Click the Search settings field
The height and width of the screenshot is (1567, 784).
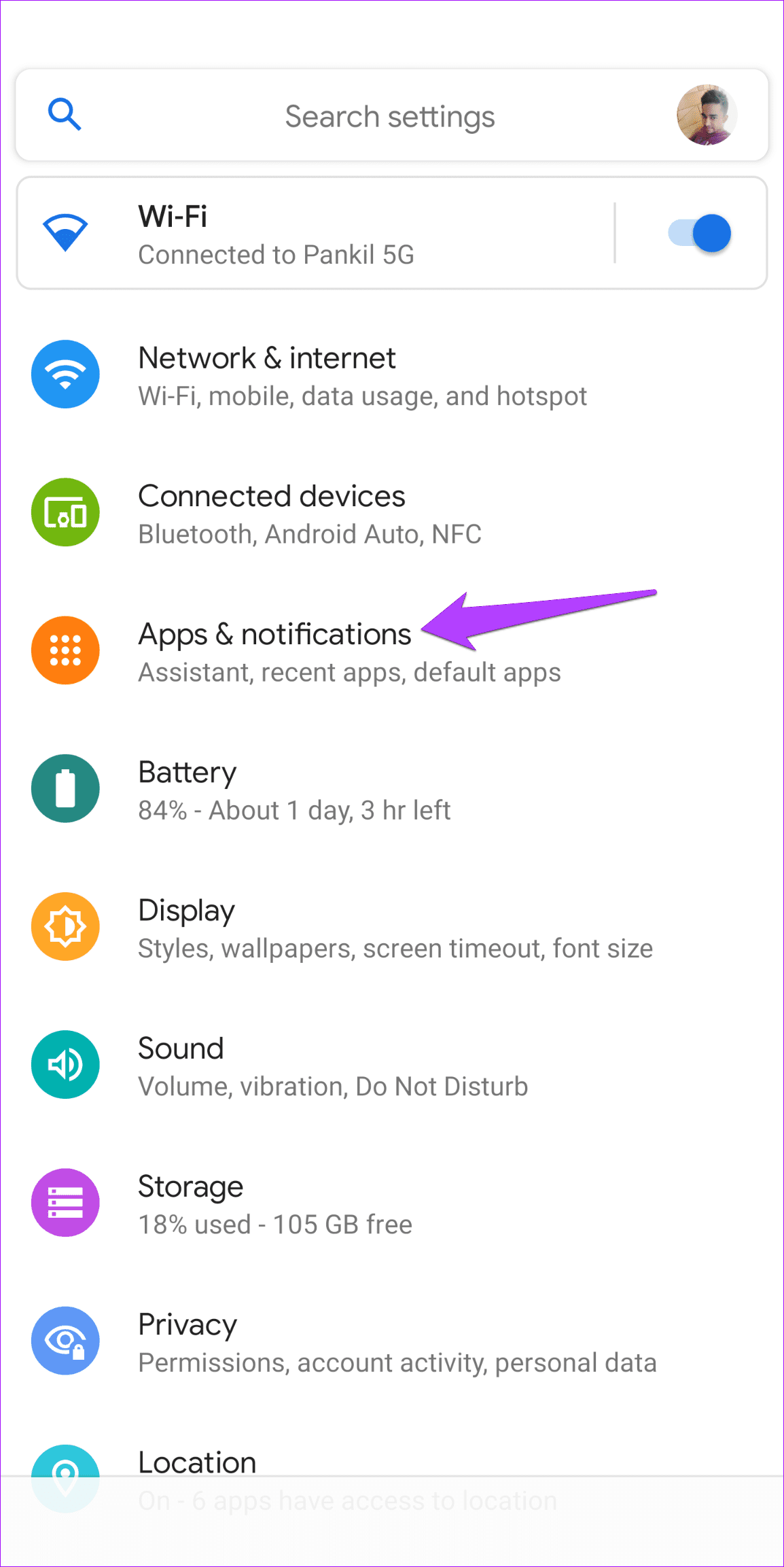(x=391, y=116)
